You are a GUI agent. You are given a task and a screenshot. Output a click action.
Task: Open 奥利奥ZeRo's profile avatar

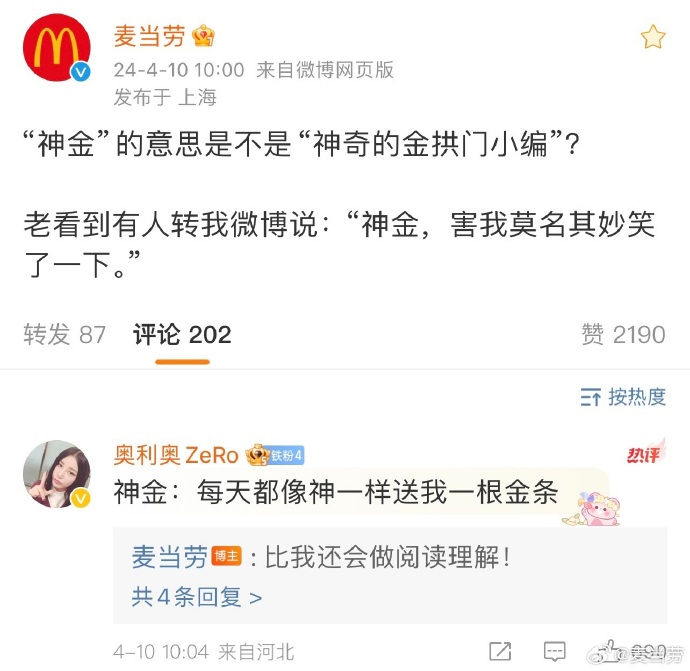(57, 474)
